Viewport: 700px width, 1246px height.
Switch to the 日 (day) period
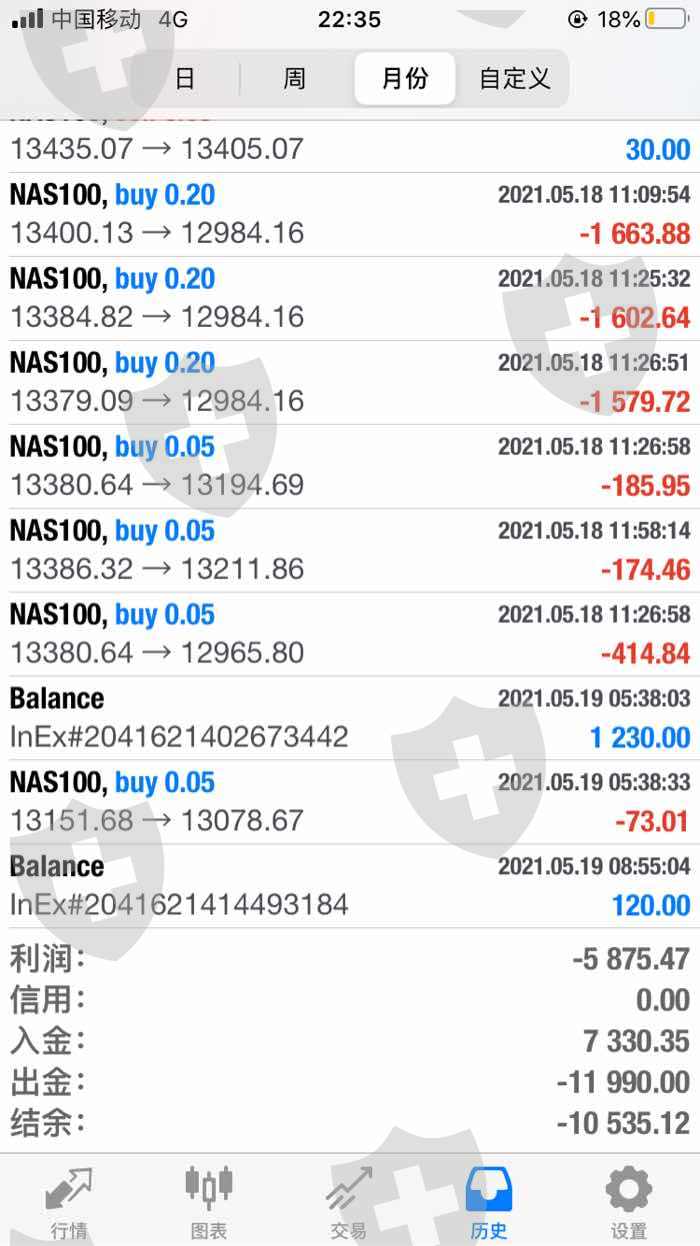185,78
